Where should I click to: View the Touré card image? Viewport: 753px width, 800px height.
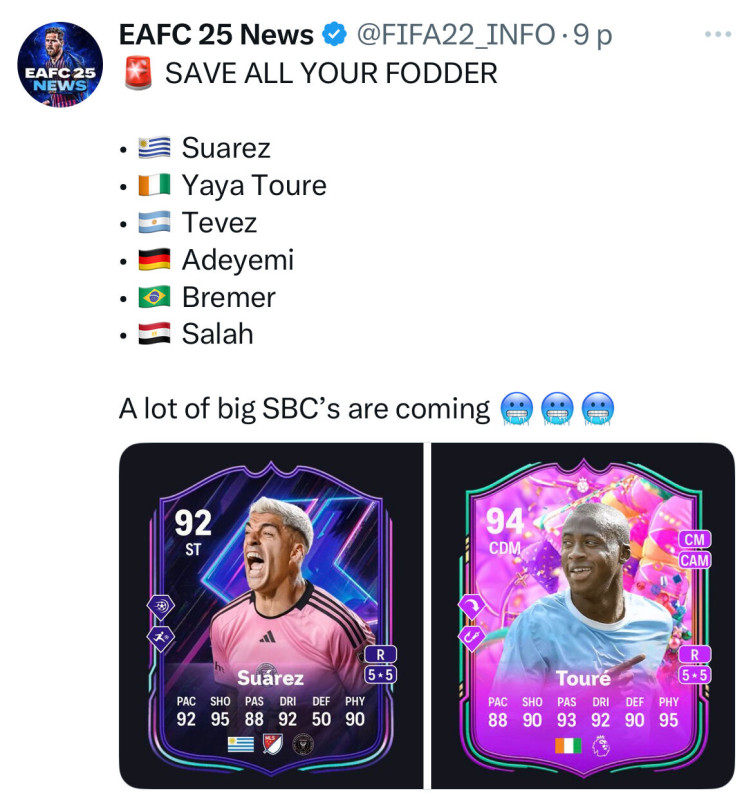point(583,615)
